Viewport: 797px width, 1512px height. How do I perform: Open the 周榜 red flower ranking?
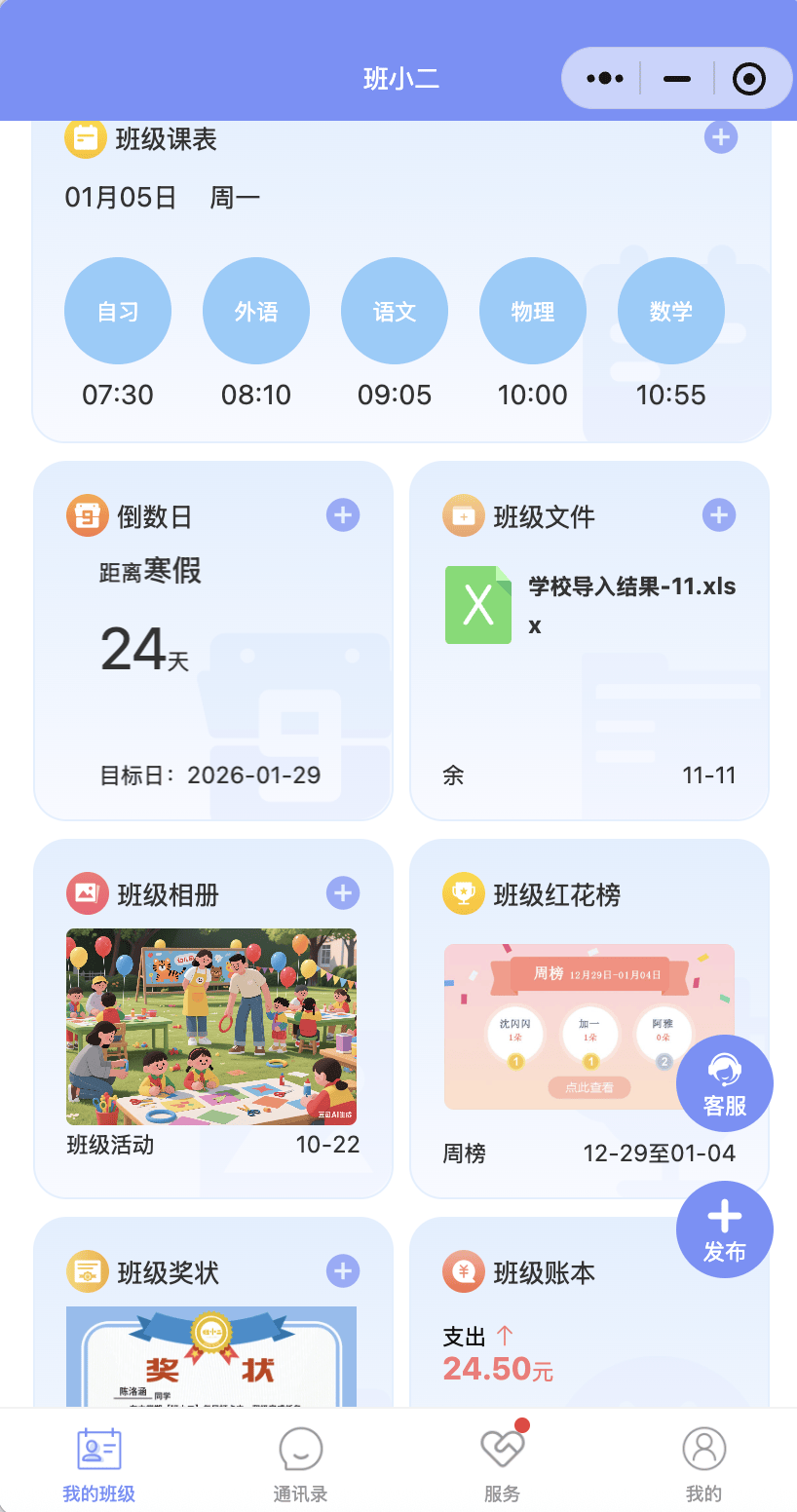click(x=588, y=1027)
